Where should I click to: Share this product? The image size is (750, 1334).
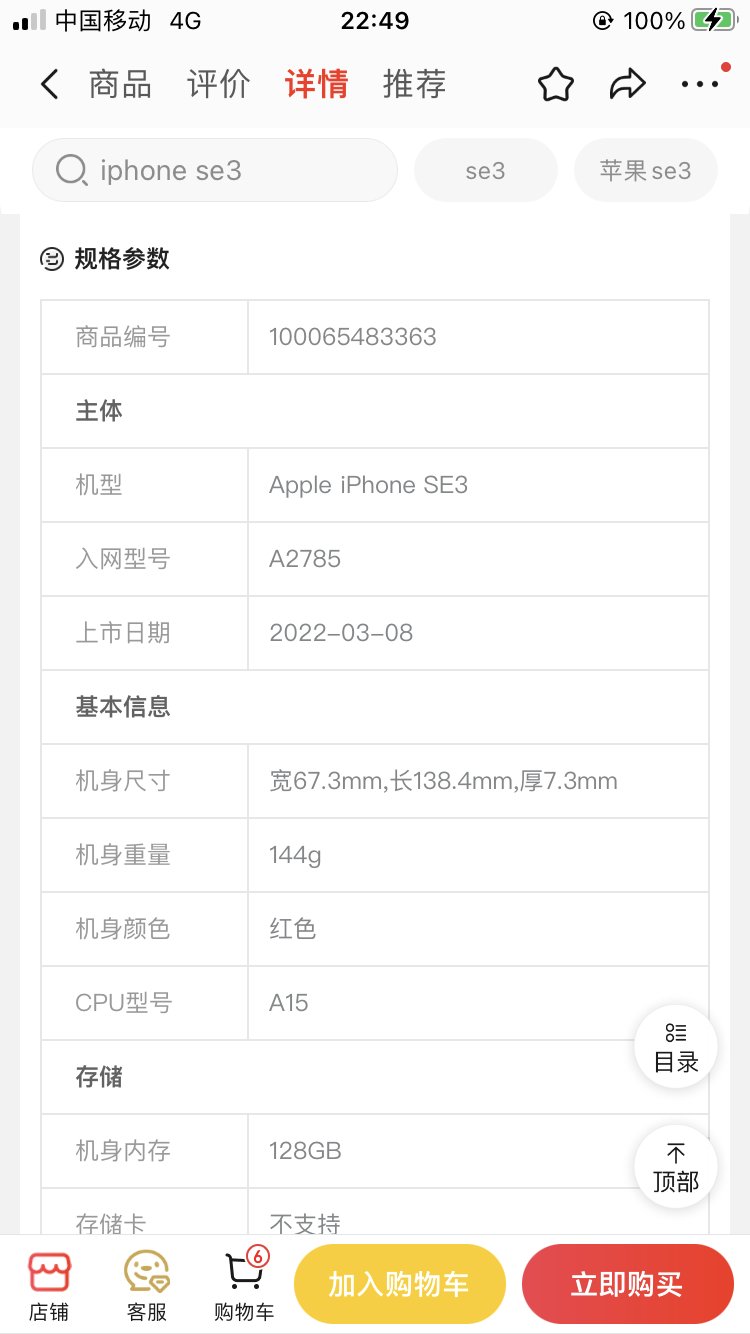click(627, 85)
